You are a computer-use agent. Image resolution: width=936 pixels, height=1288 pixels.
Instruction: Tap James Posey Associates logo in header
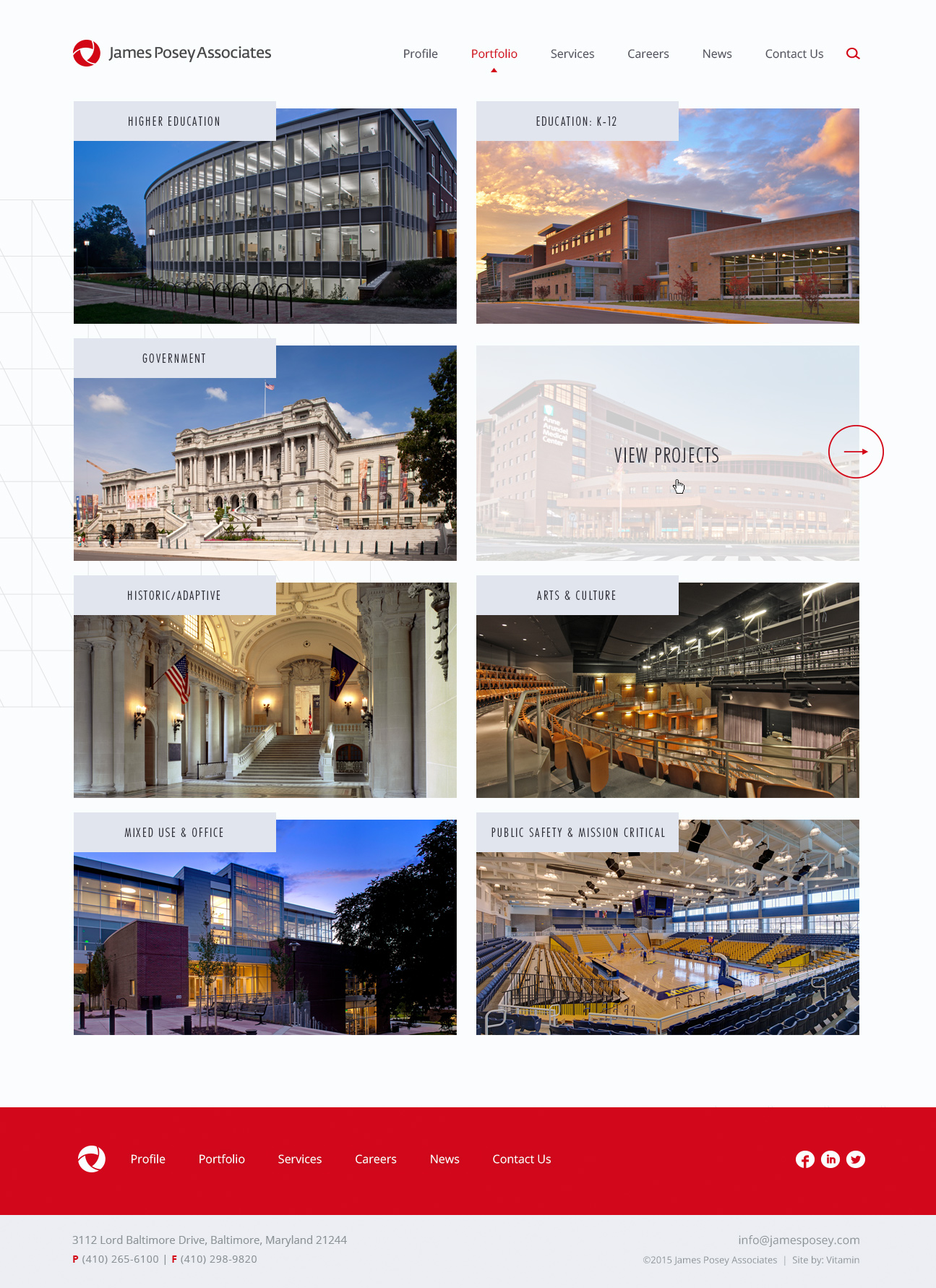tap(172, 53)
